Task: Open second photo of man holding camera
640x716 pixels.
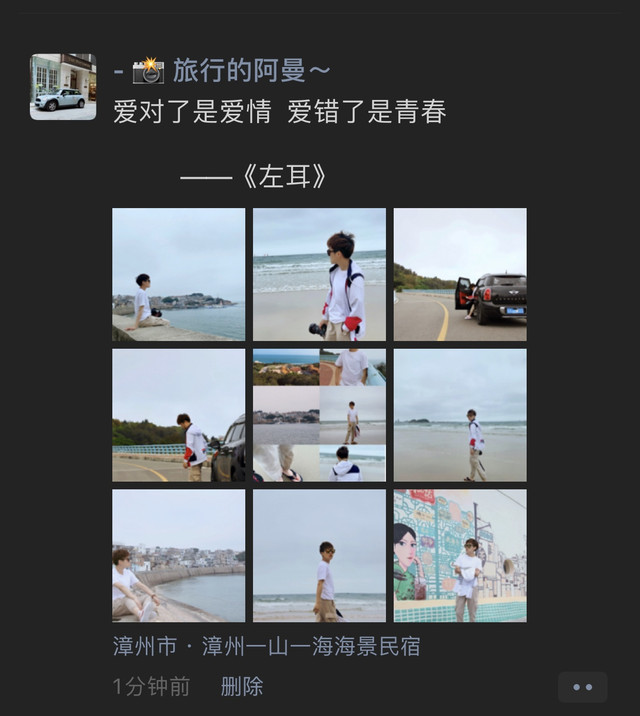Action: point(319,274)
